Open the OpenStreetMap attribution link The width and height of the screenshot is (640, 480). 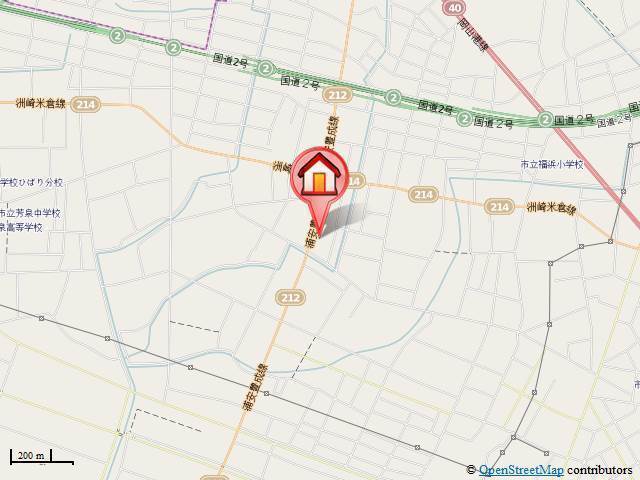(x=520, y=470)
